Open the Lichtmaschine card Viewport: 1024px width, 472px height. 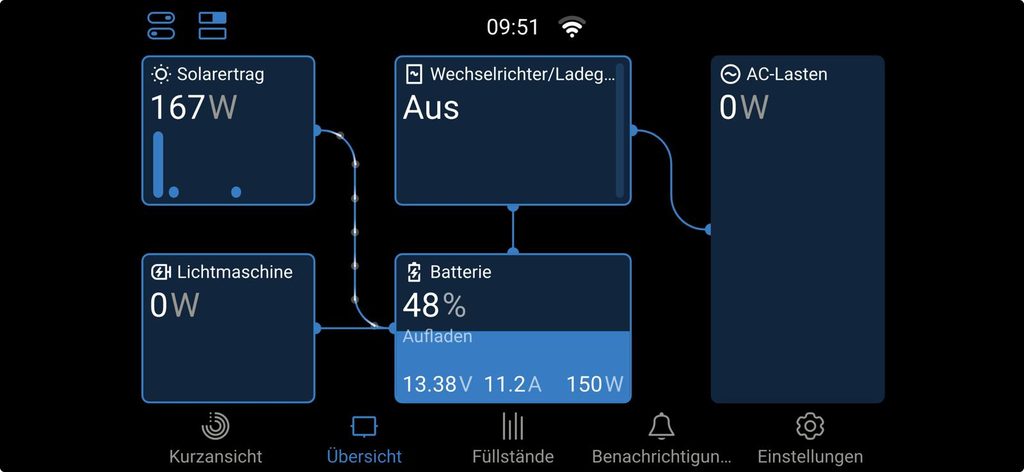(x=229, y=328)
